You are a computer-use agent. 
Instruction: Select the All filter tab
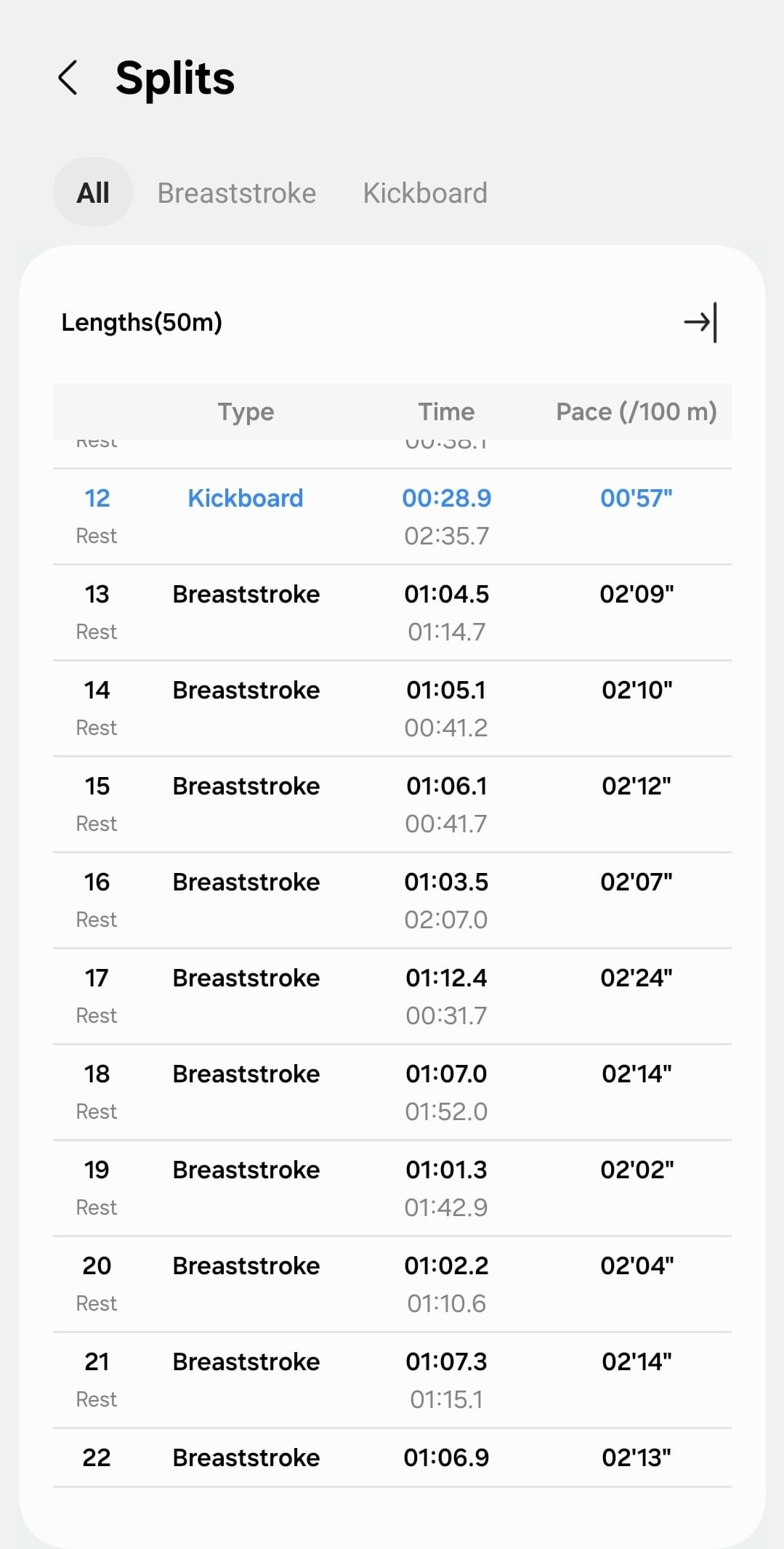[93, 193]
